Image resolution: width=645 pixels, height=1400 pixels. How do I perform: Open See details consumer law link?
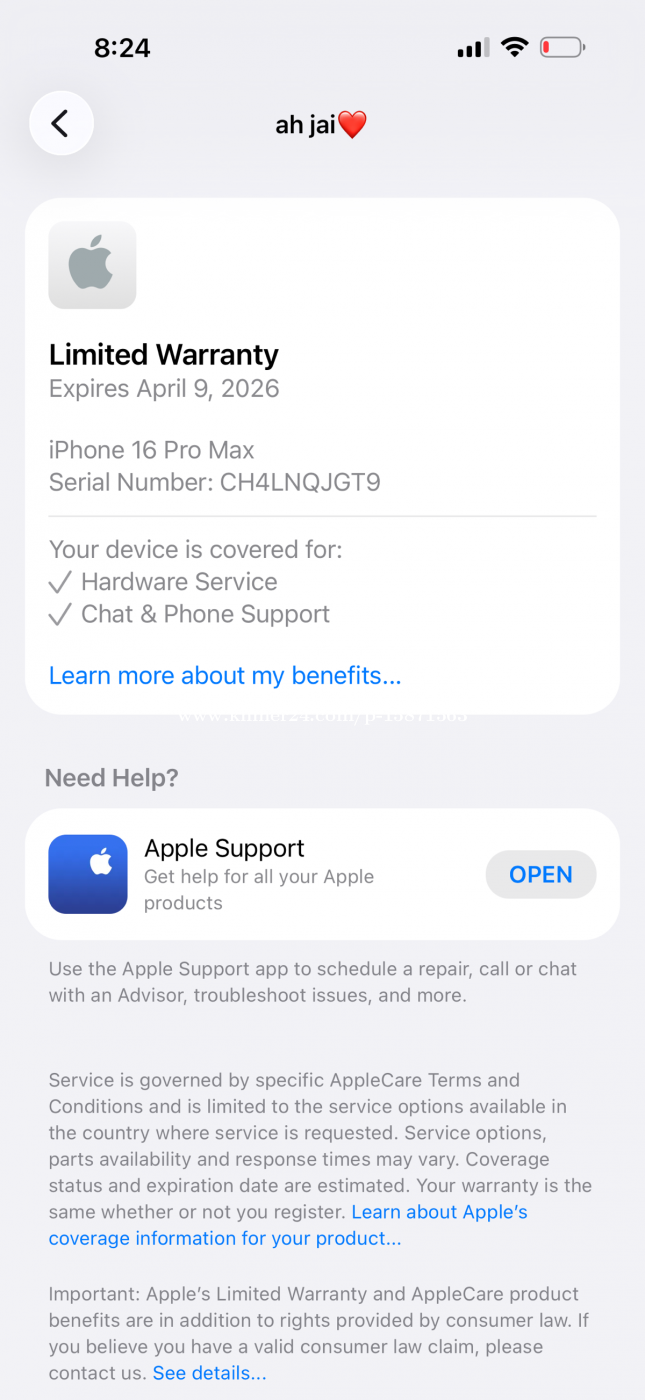tap(209, 1373)
